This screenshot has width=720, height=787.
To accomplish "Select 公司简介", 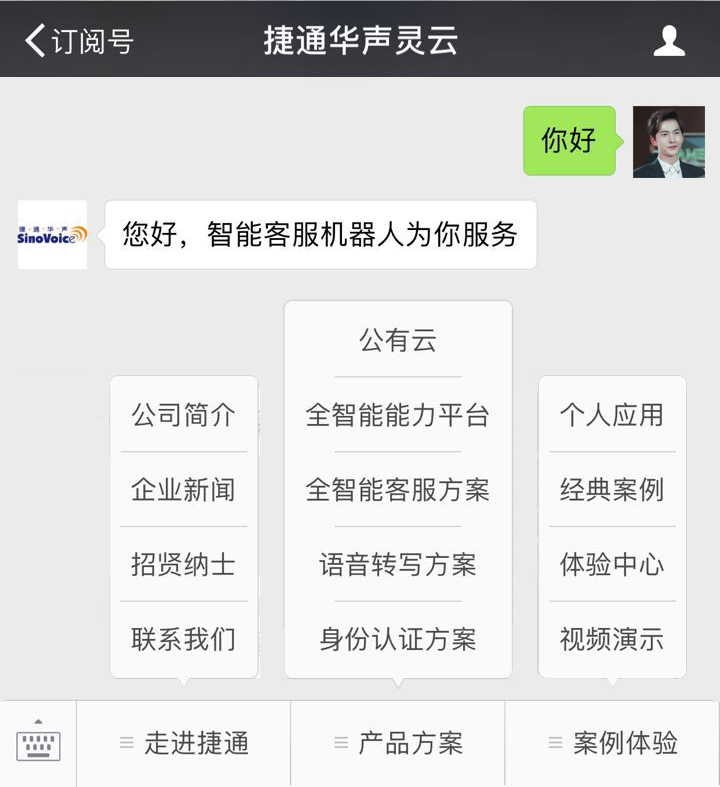I will point(184,415).
